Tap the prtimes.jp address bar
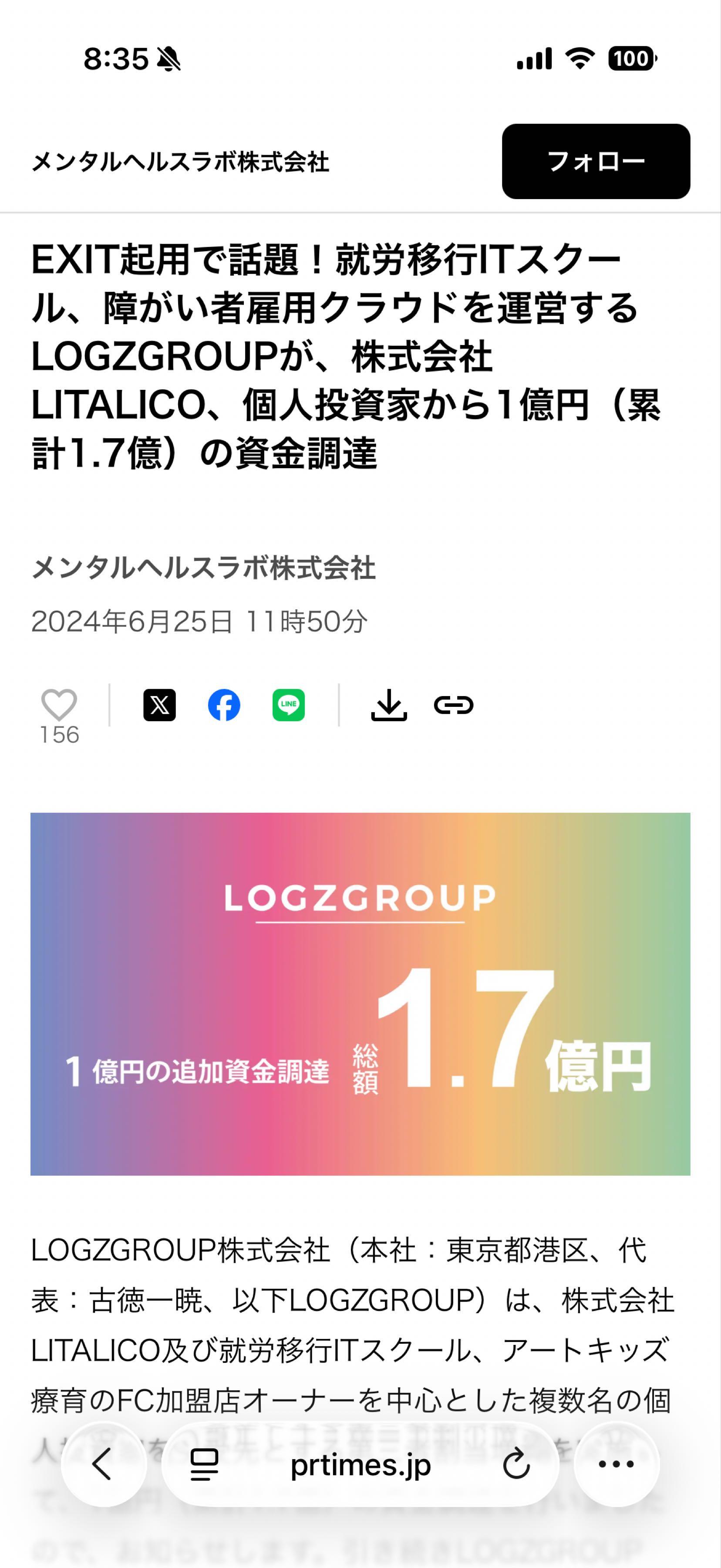 (360, 1465)
